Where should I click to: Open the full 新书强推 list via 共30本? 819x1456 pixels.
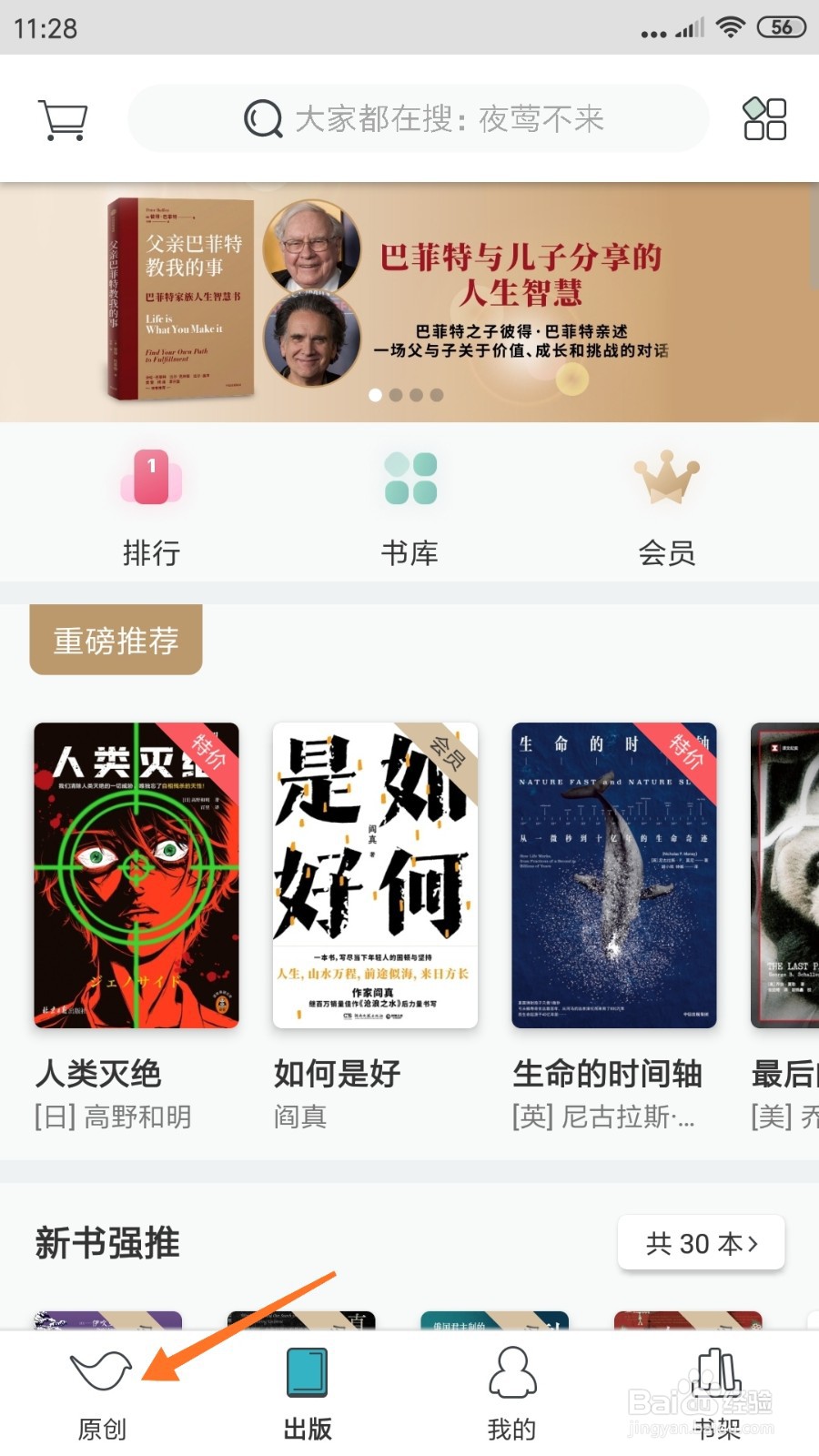coord(700,1242)
